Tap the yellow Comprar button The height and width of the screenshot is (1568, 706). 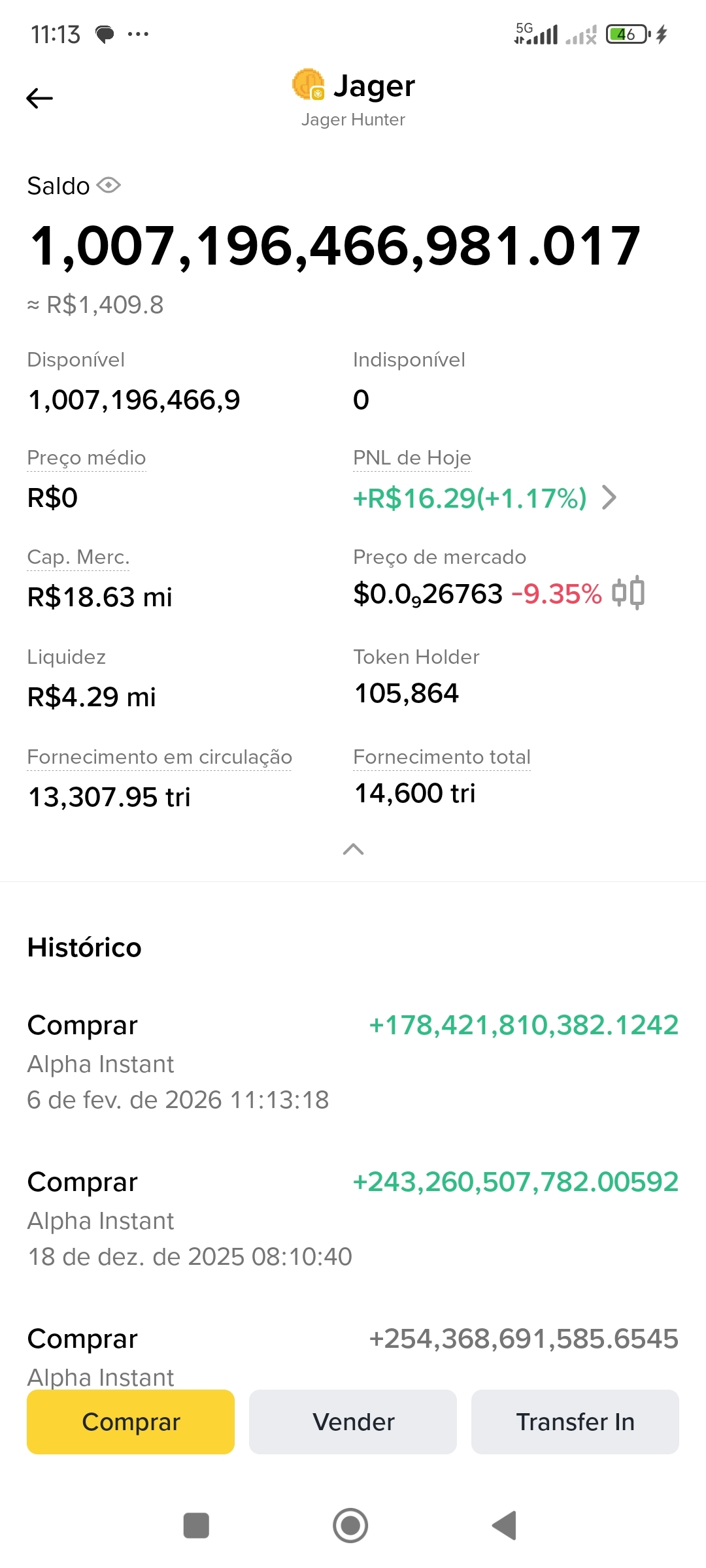[131, 1422]
